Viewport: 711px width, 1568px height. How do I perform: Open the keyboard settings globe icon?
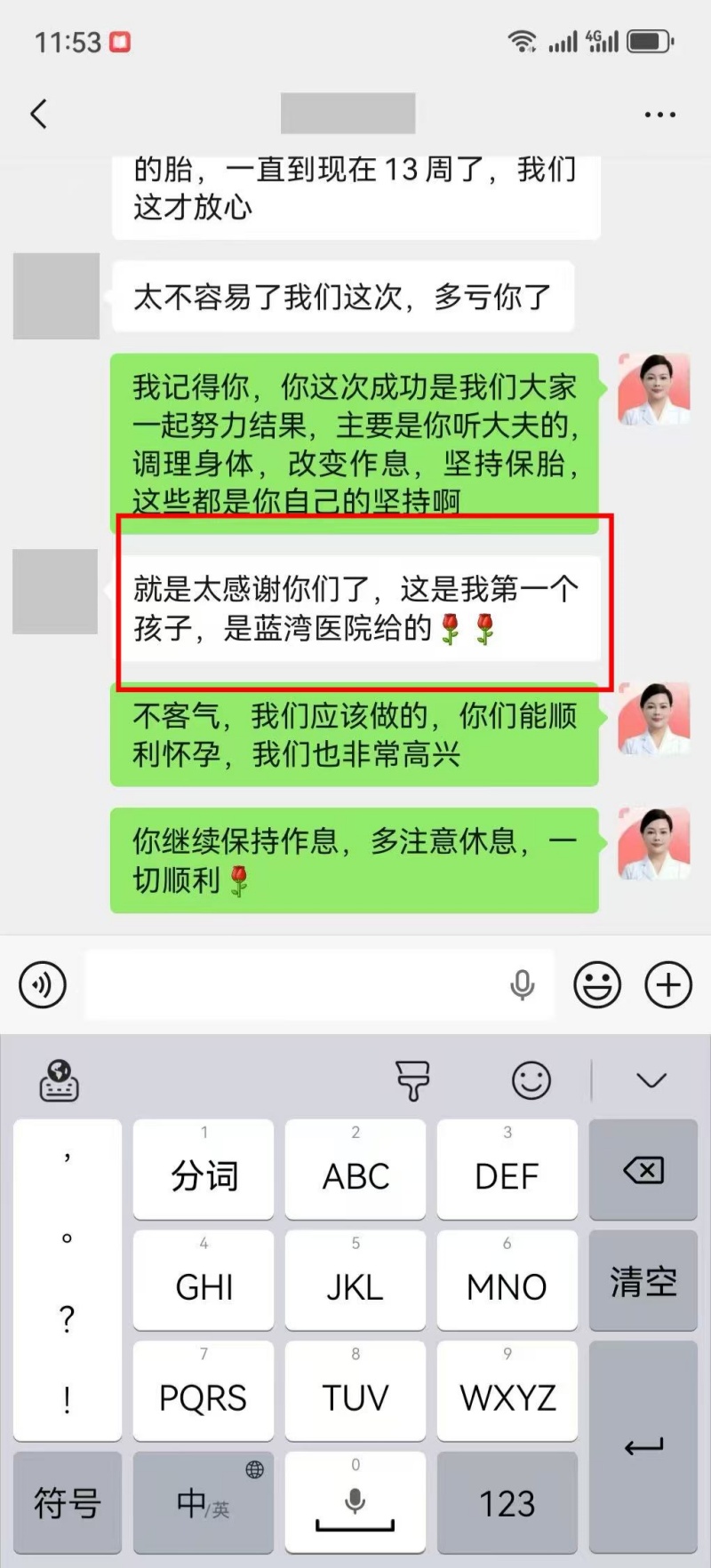point(60,1080)
